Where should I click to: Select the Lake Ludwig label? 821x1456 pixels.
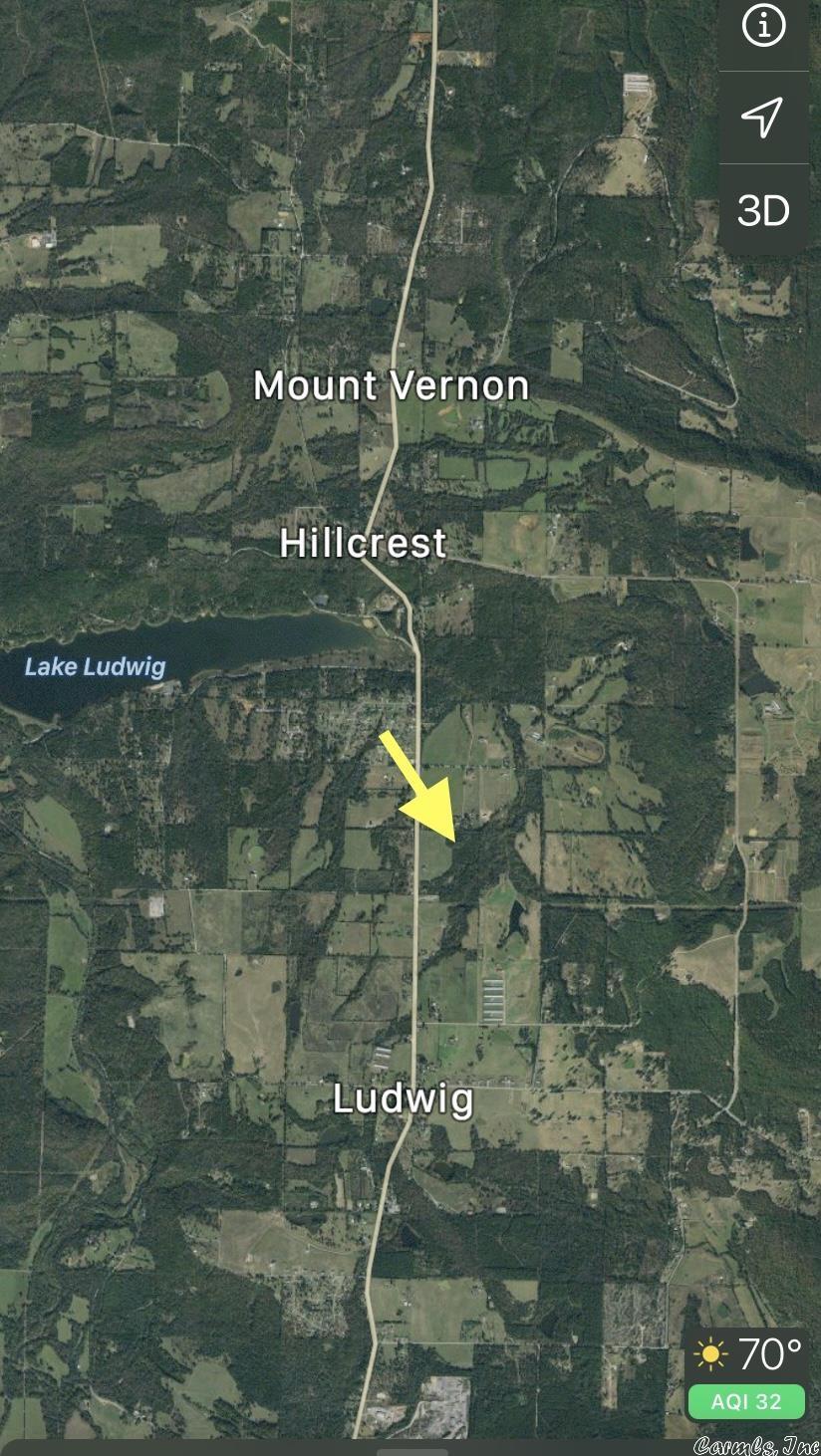click(95, 666)
